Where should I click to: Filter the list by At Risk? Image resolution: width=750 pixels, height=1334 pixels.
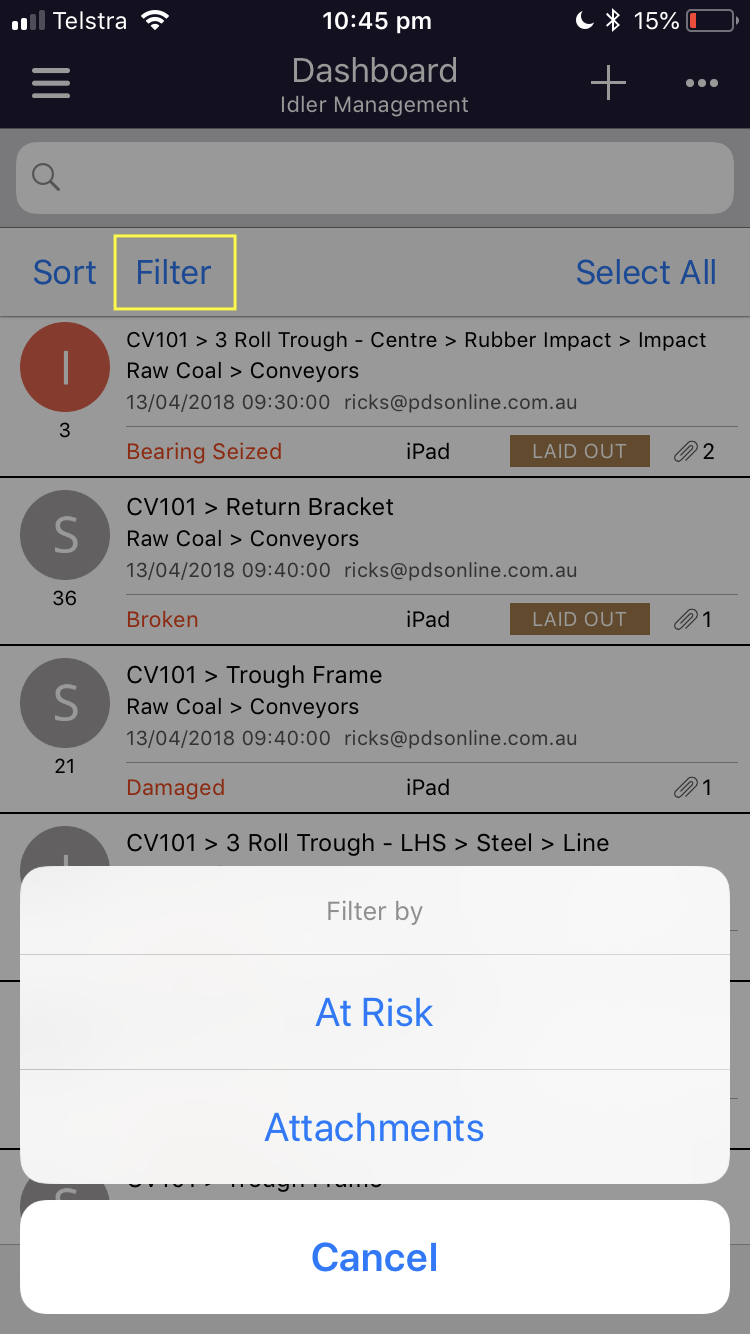[374, 1012]
